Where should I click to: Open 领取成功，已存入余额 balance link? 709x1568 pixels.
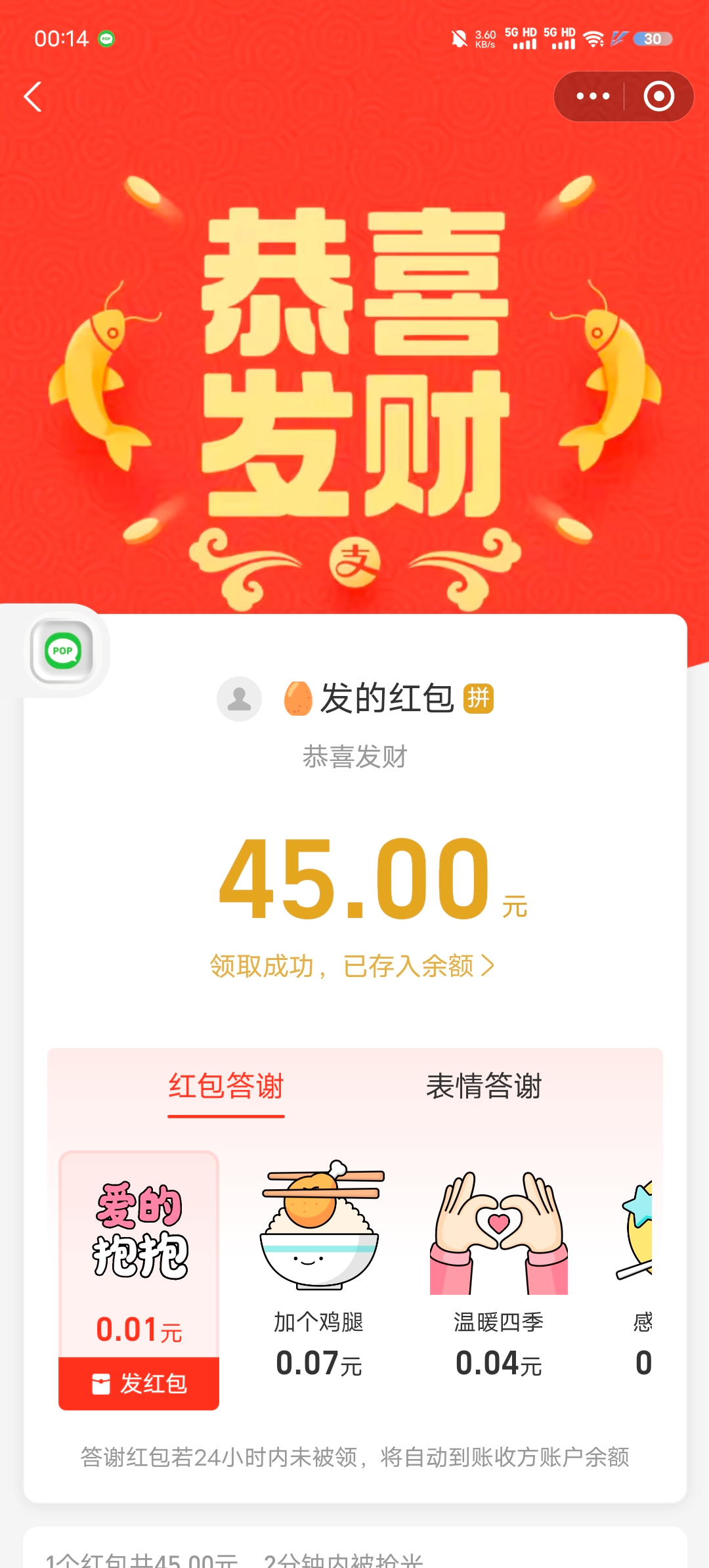click(352, 966)
